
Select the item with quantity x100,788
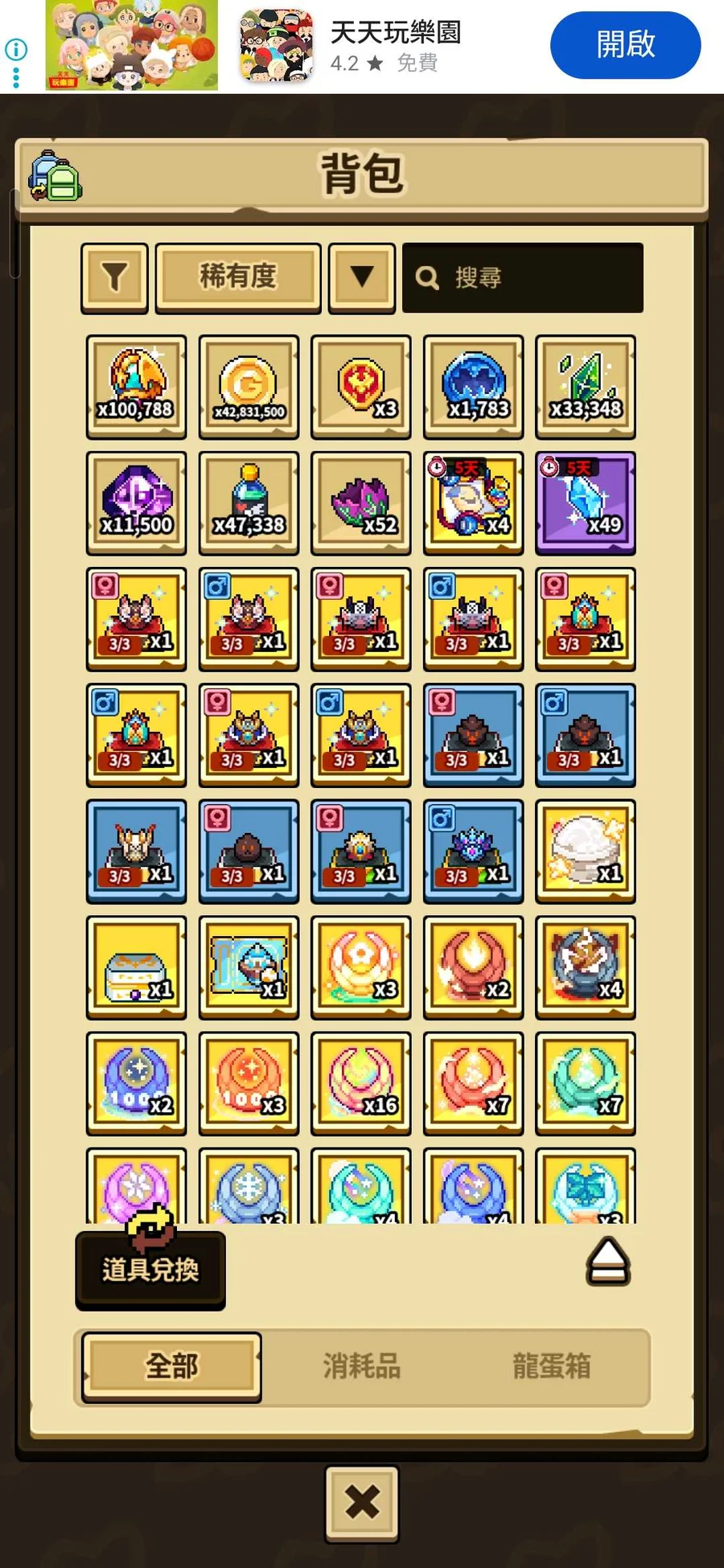(x=136, y=387)
